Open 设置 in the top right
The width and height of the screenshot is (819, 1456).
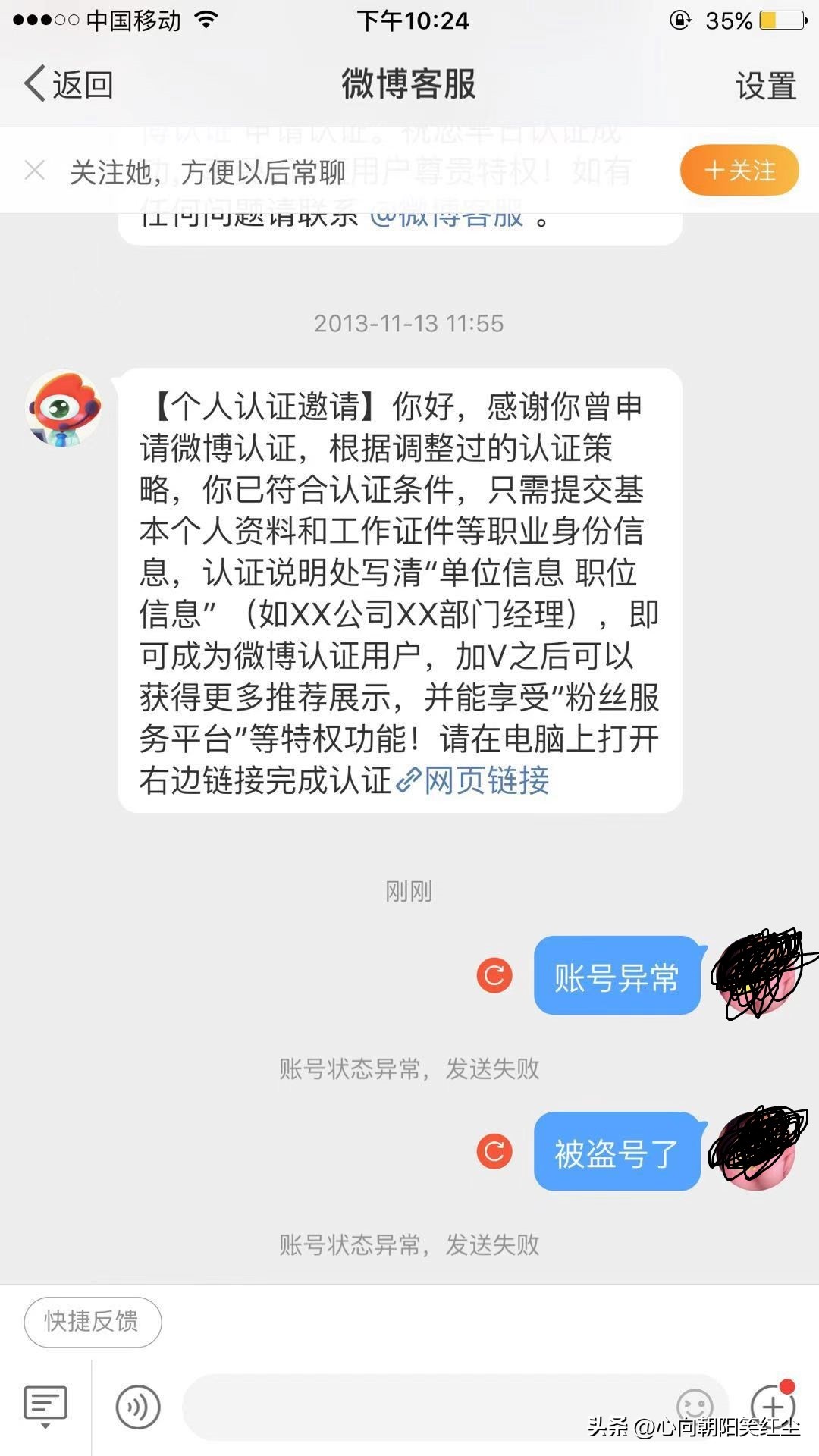pos(766,86)
